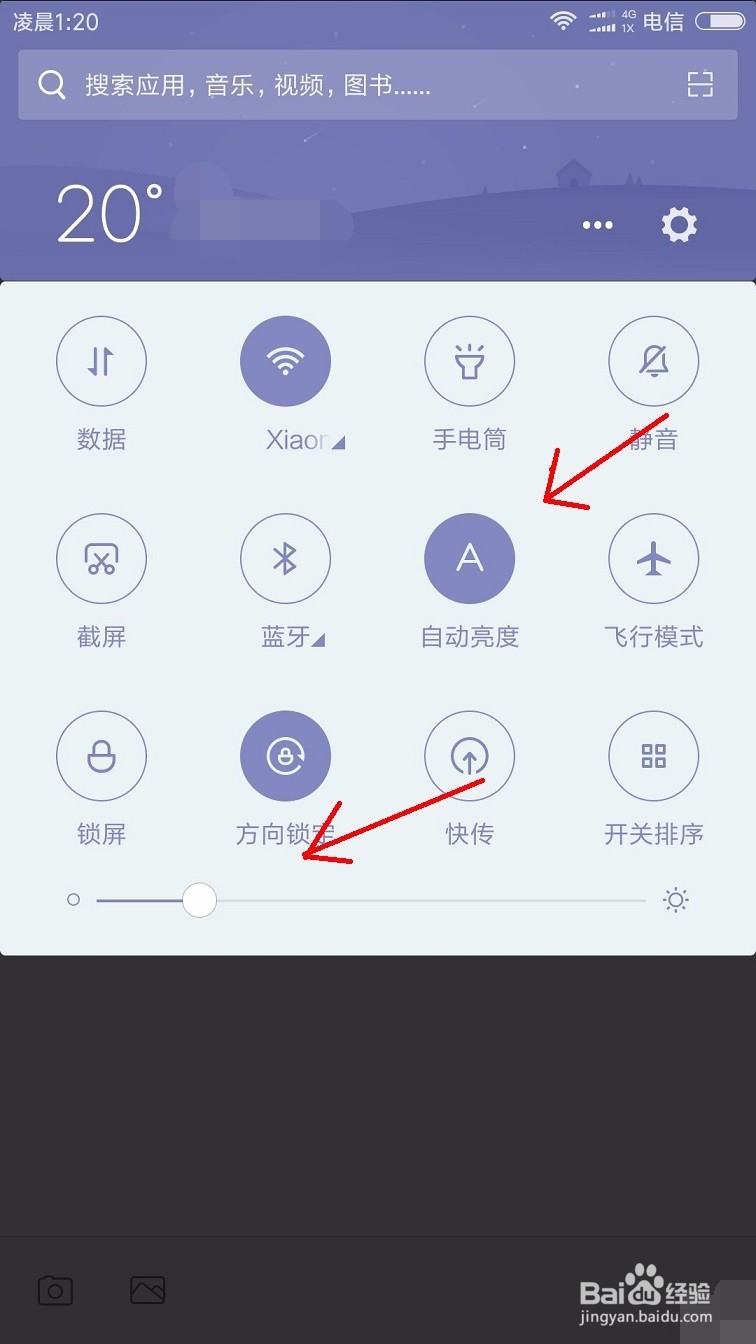Image resolution: width=756 pixels, height=1344 pixels.
Task: Open the gallery from the bottom shortcut
Action: (148, 1291)
